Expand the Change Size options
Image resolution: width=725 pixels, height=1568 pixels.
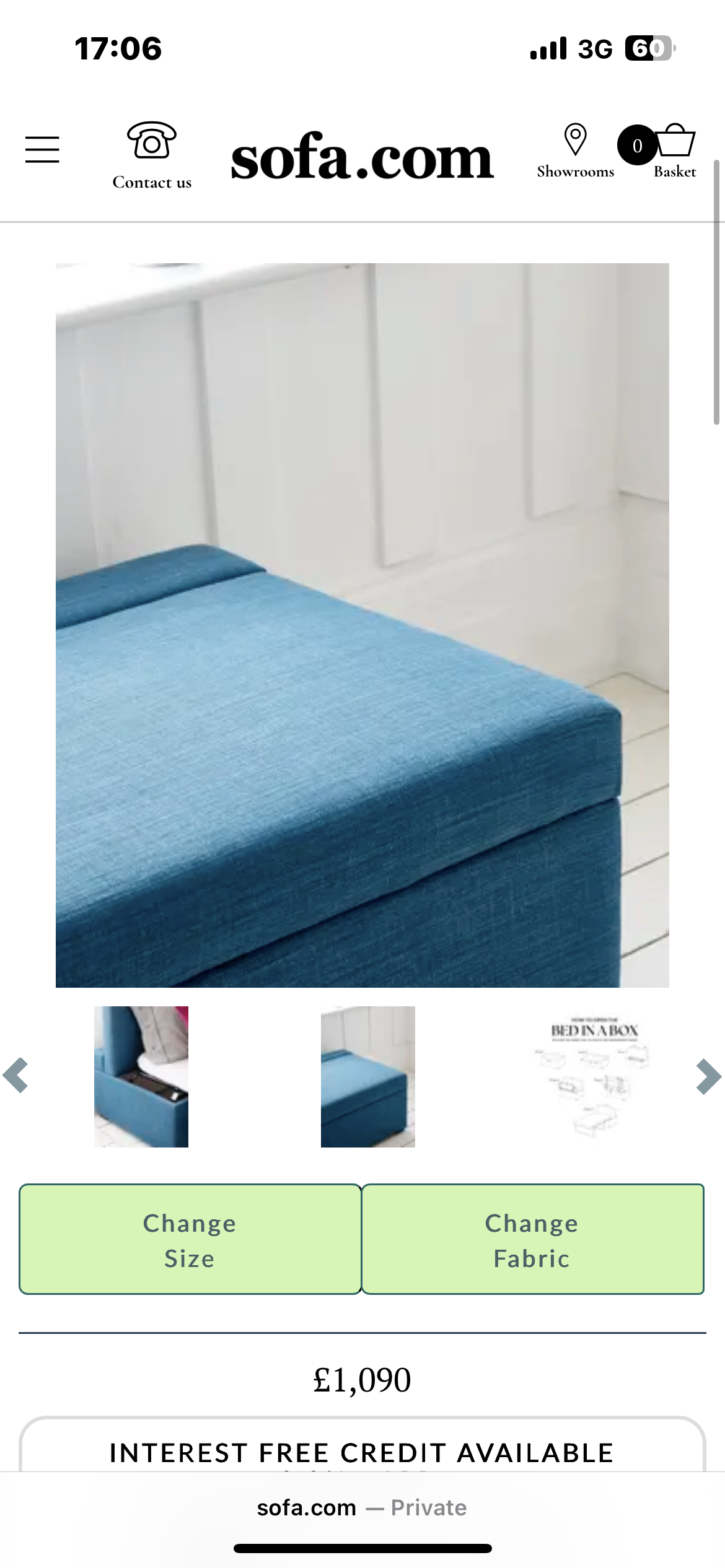click(190, 1239)
